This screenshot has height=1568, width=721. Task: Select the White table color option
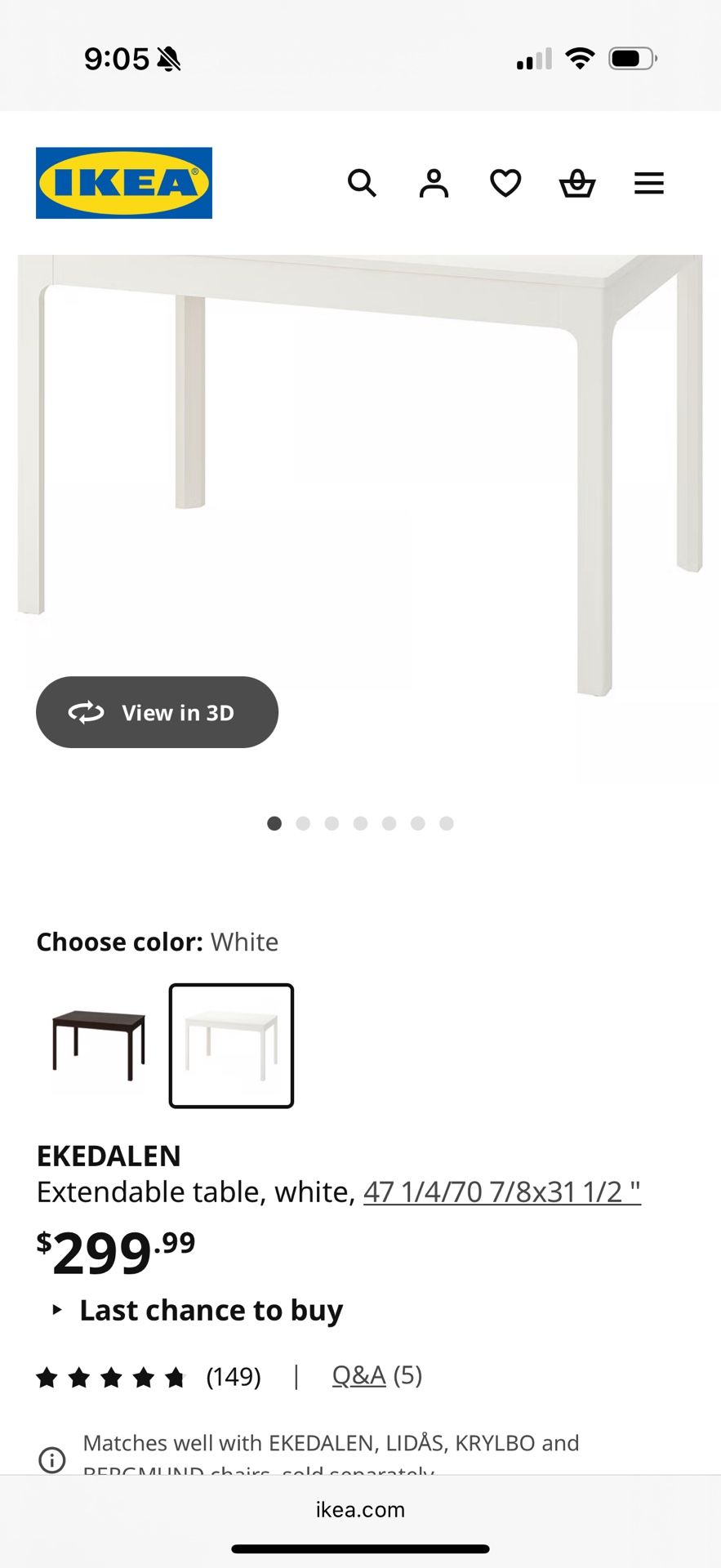pyautogui.click(x=231, y=1045)
